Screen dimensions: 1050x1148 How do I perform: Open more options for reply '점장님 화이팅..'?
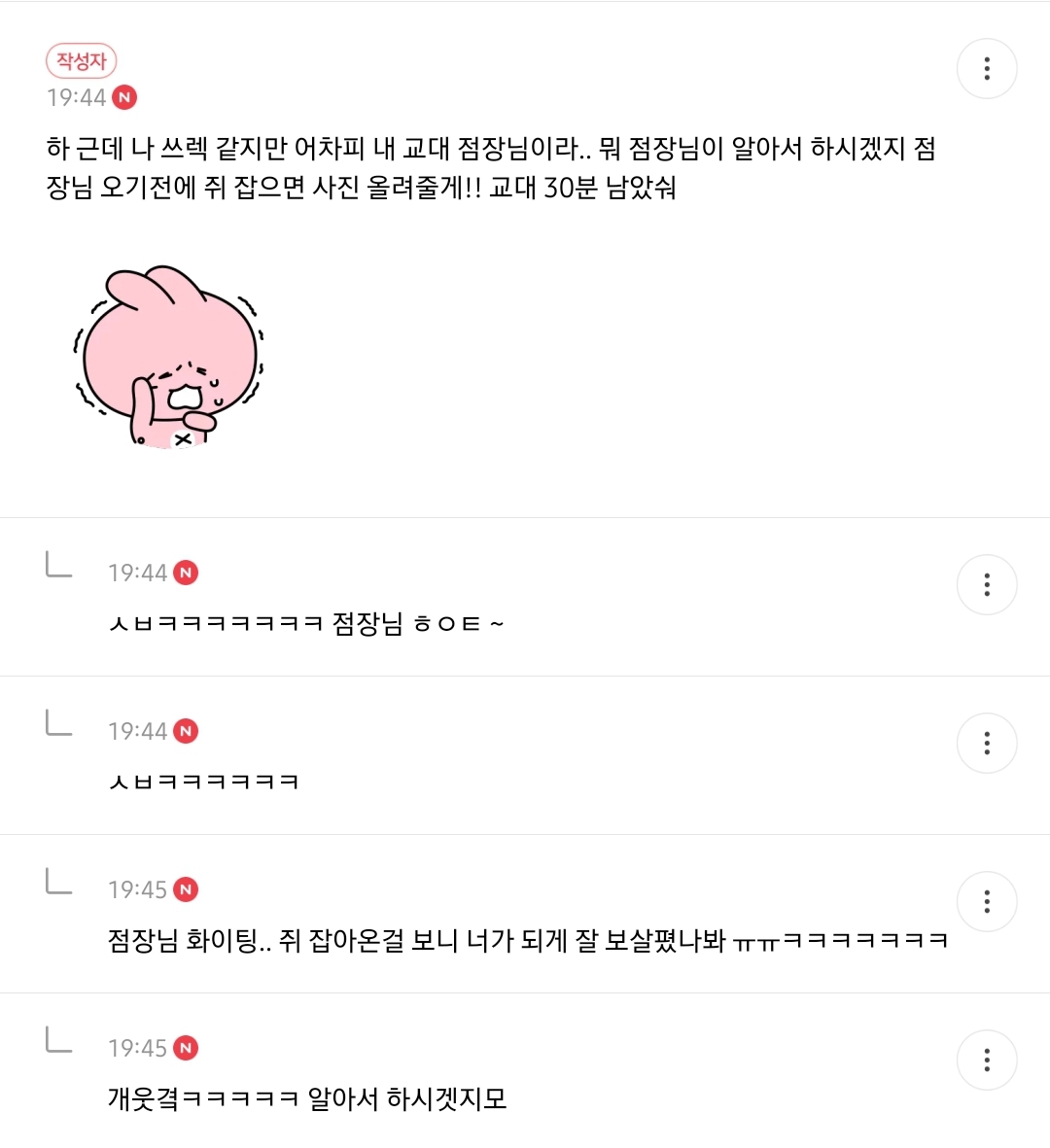click(987, 902)
